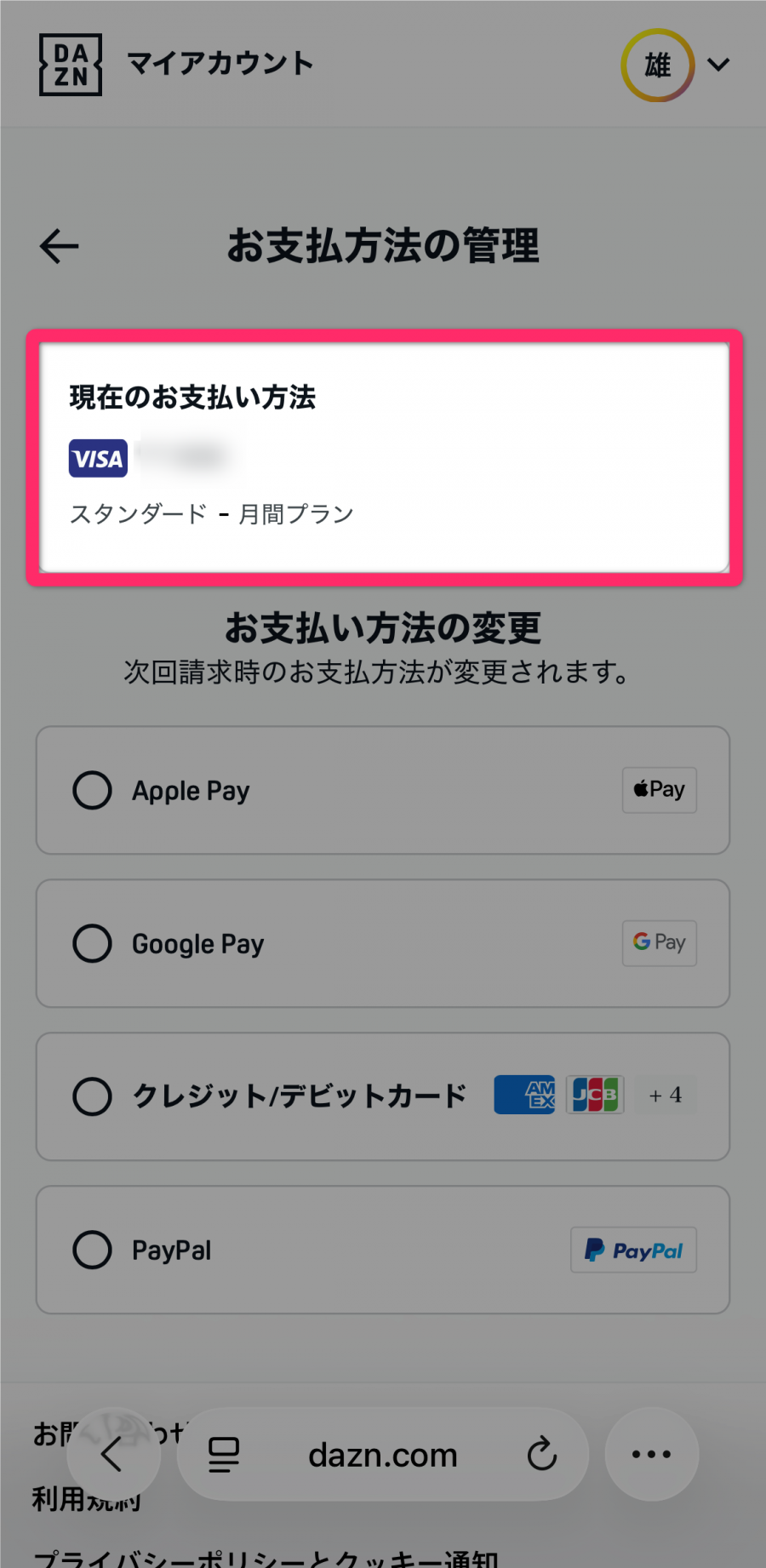This screenshot has height=1568, width=766.
Task: Choose Google Pay payment option
Action: pyautogui.click(x=93, y=943)
